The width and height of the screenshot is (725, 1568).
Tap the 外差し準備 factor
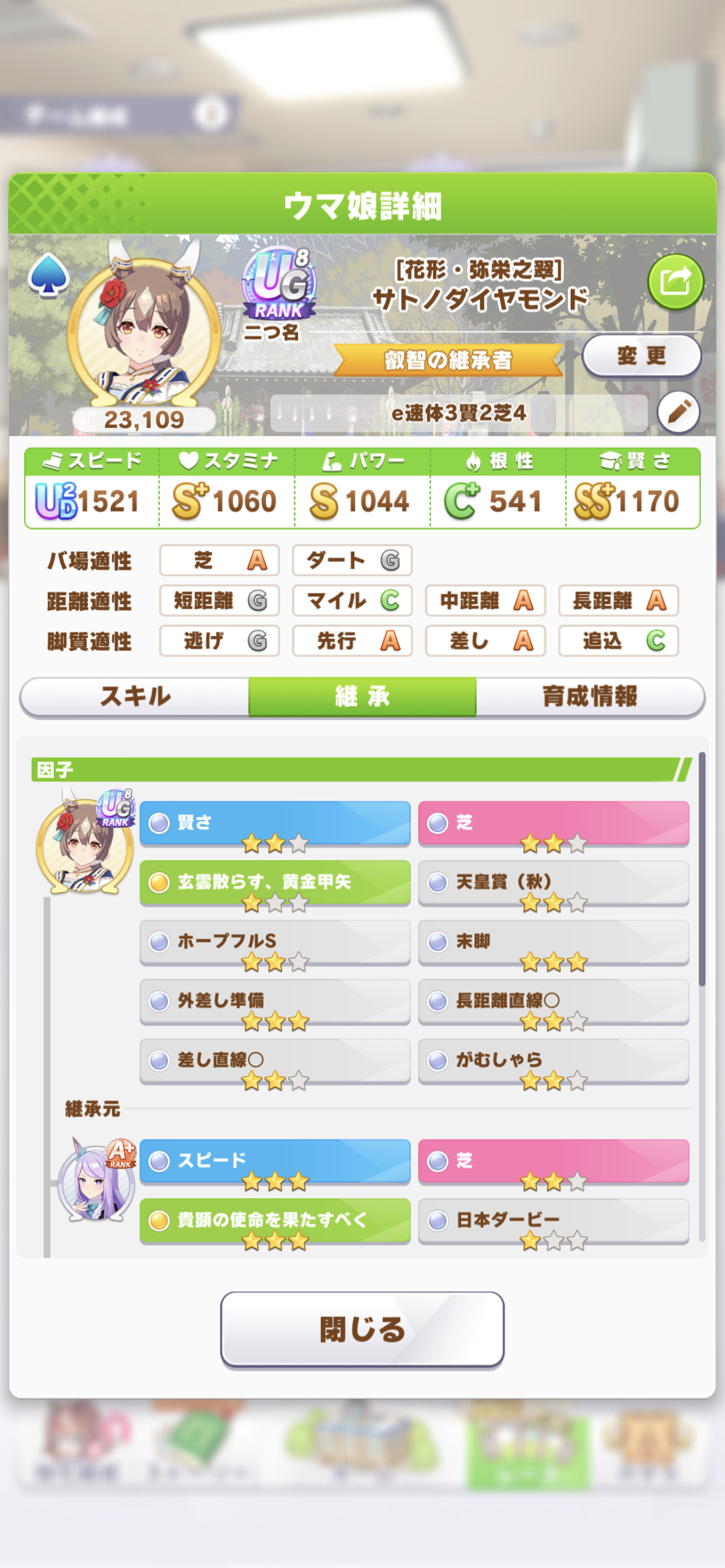(275, 1002)
